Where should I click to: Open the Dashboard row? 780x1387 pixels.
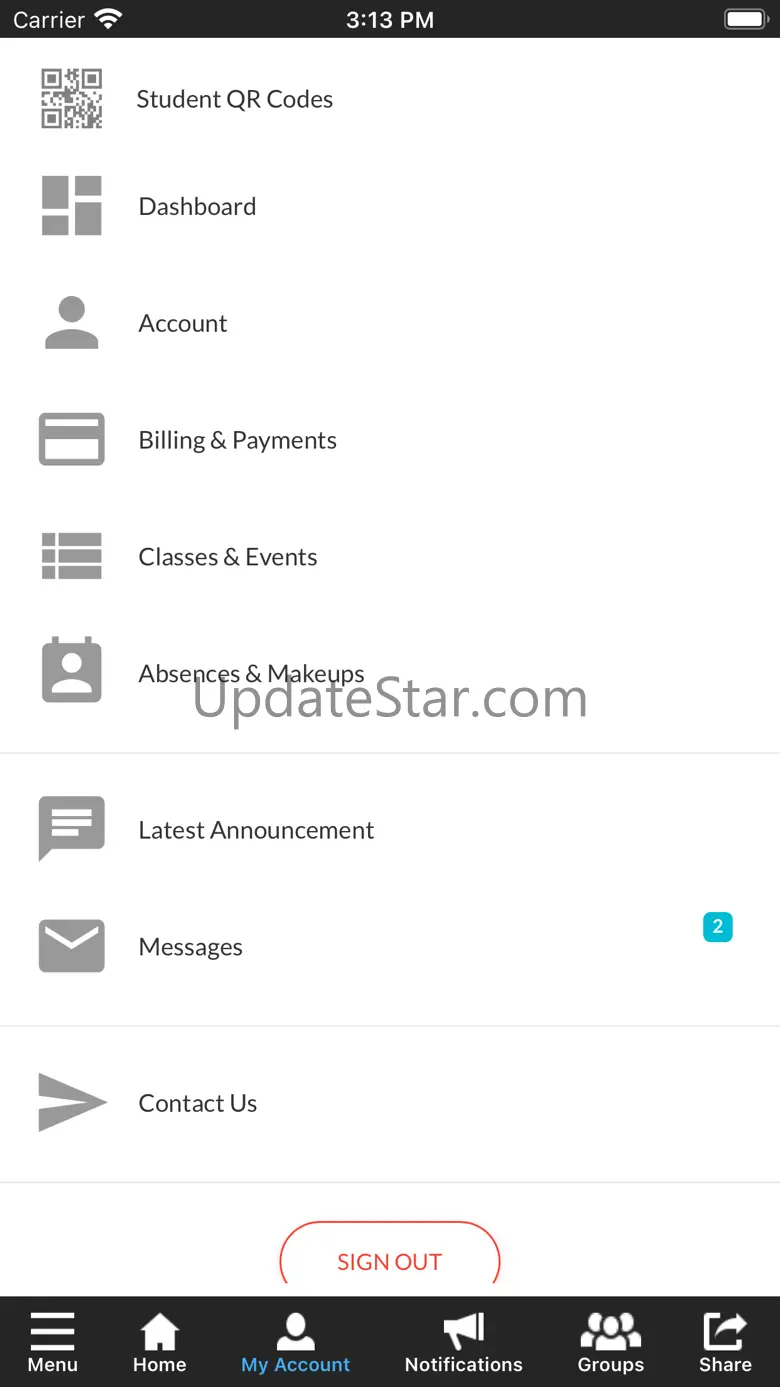click(x=390, y=206)
